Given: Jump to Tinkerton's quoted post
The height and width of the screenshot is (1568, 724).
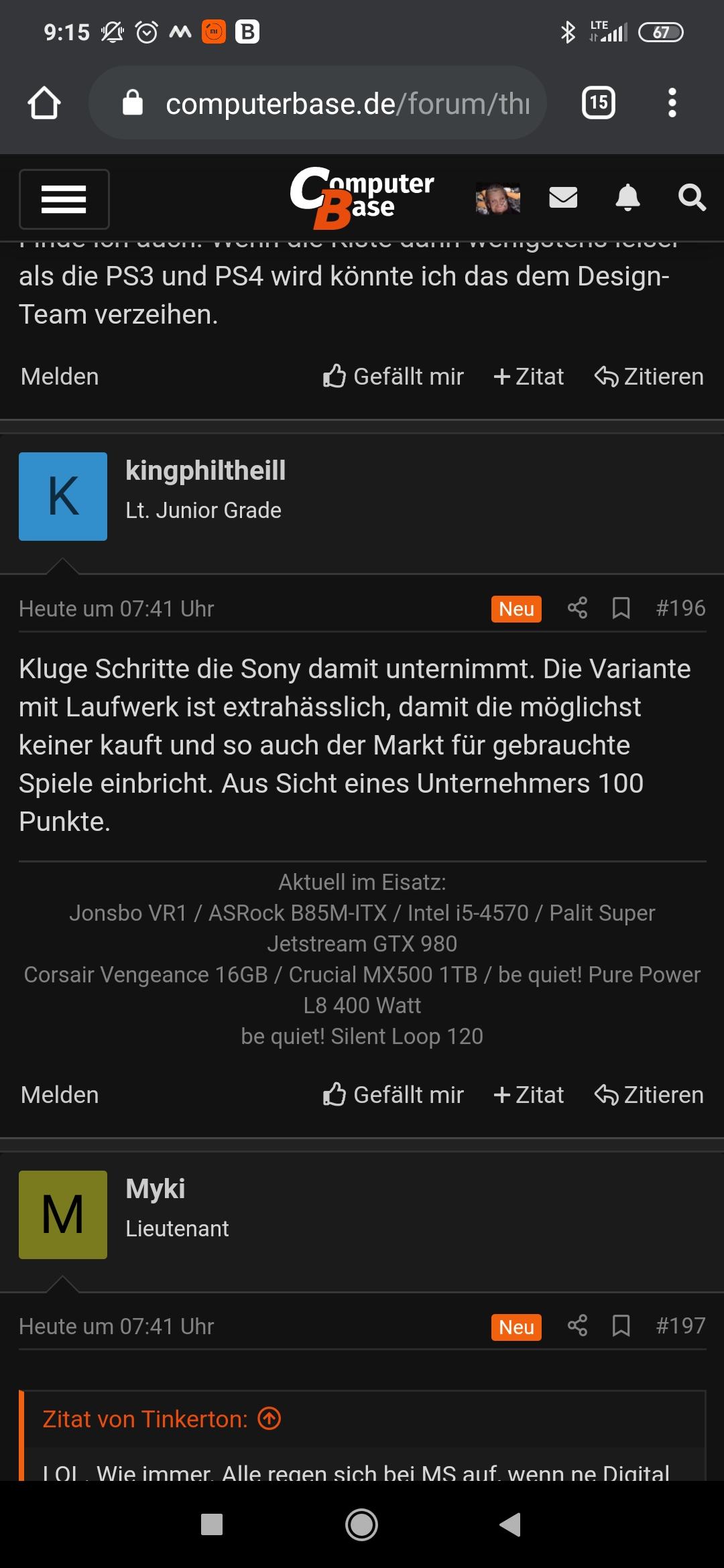Looking at the screenshot, I should click(x=269, y=1418).
